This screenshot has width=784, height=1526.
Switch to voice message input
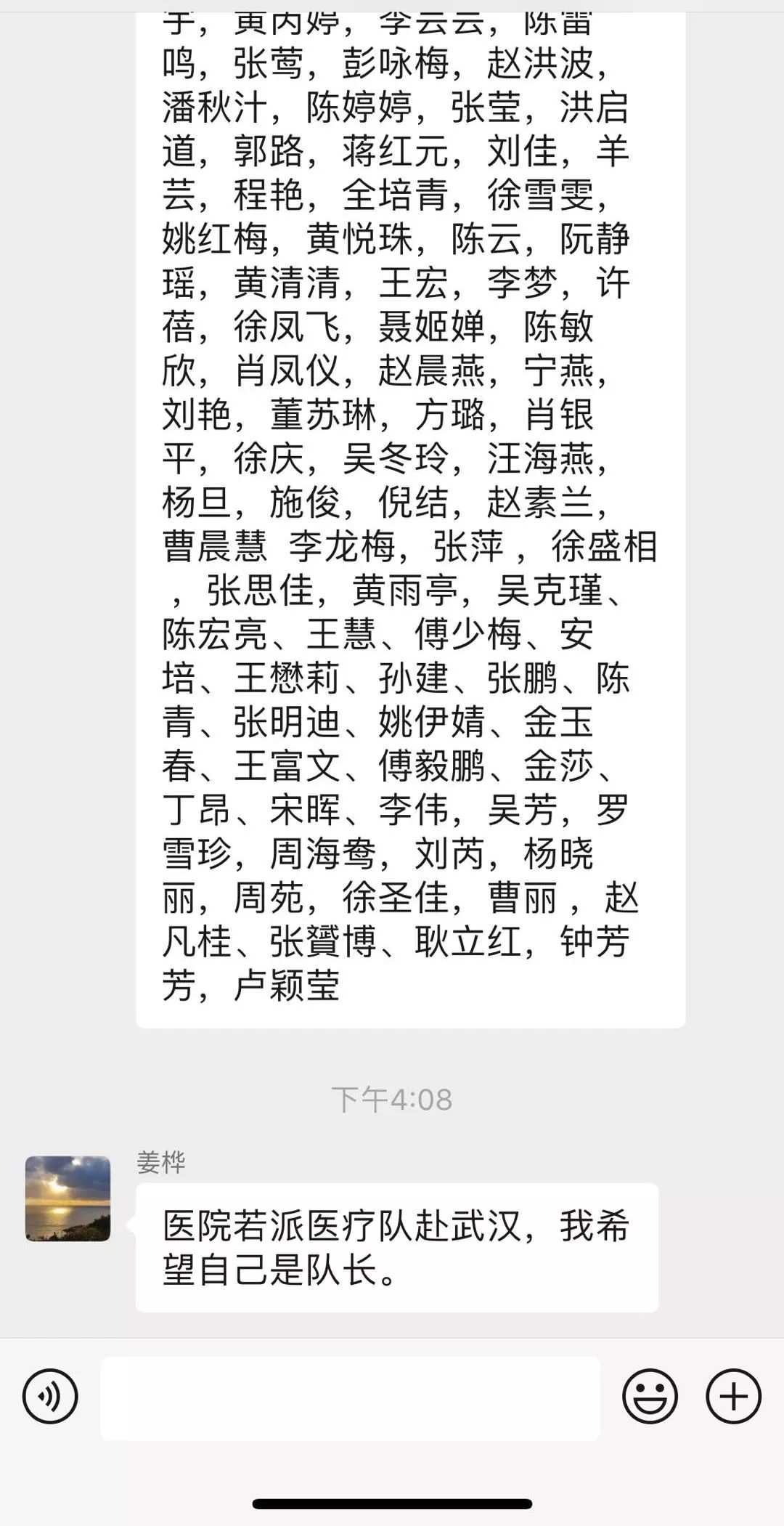click(50, 1396)
